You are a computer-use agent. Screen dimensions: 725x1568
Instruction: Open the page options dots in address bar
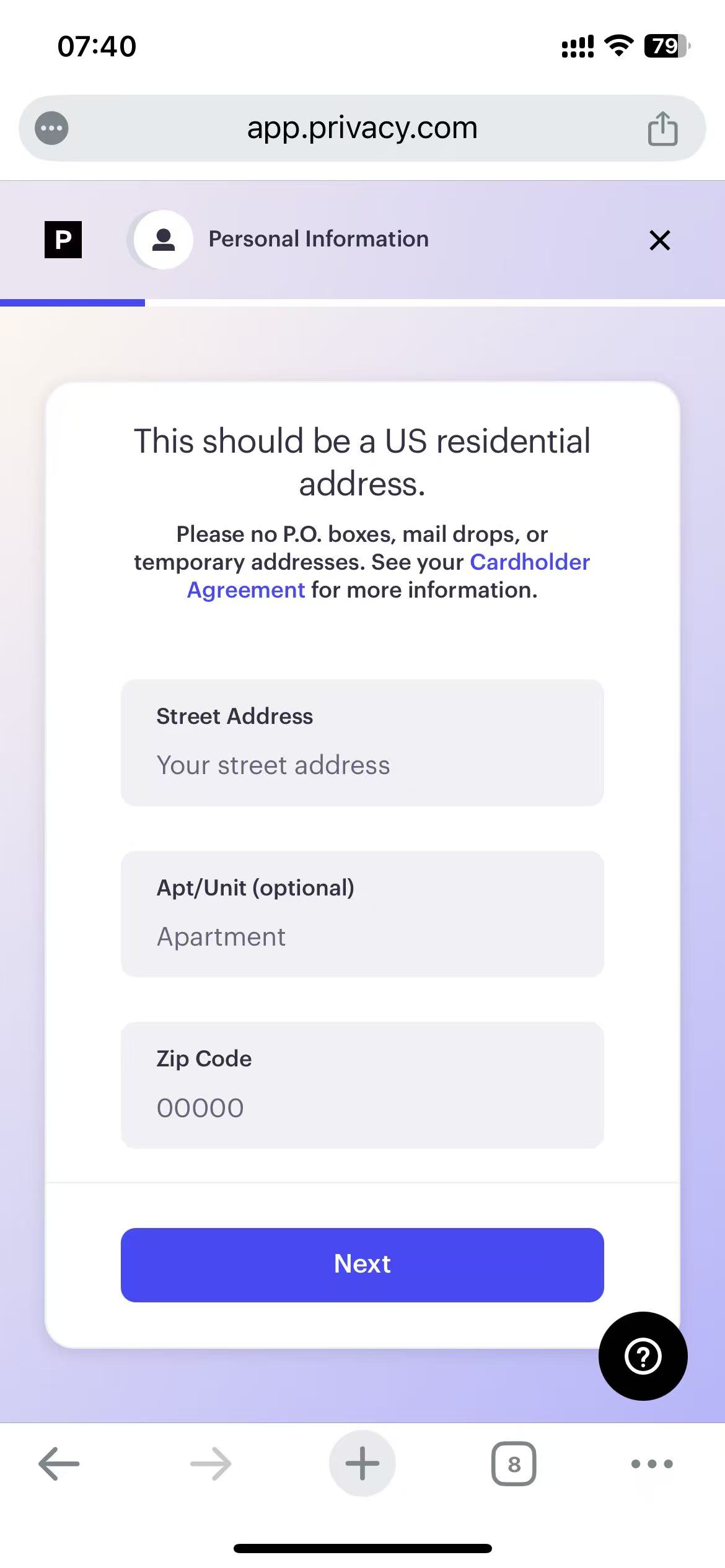pyautogui.click(x=51, y=129)
